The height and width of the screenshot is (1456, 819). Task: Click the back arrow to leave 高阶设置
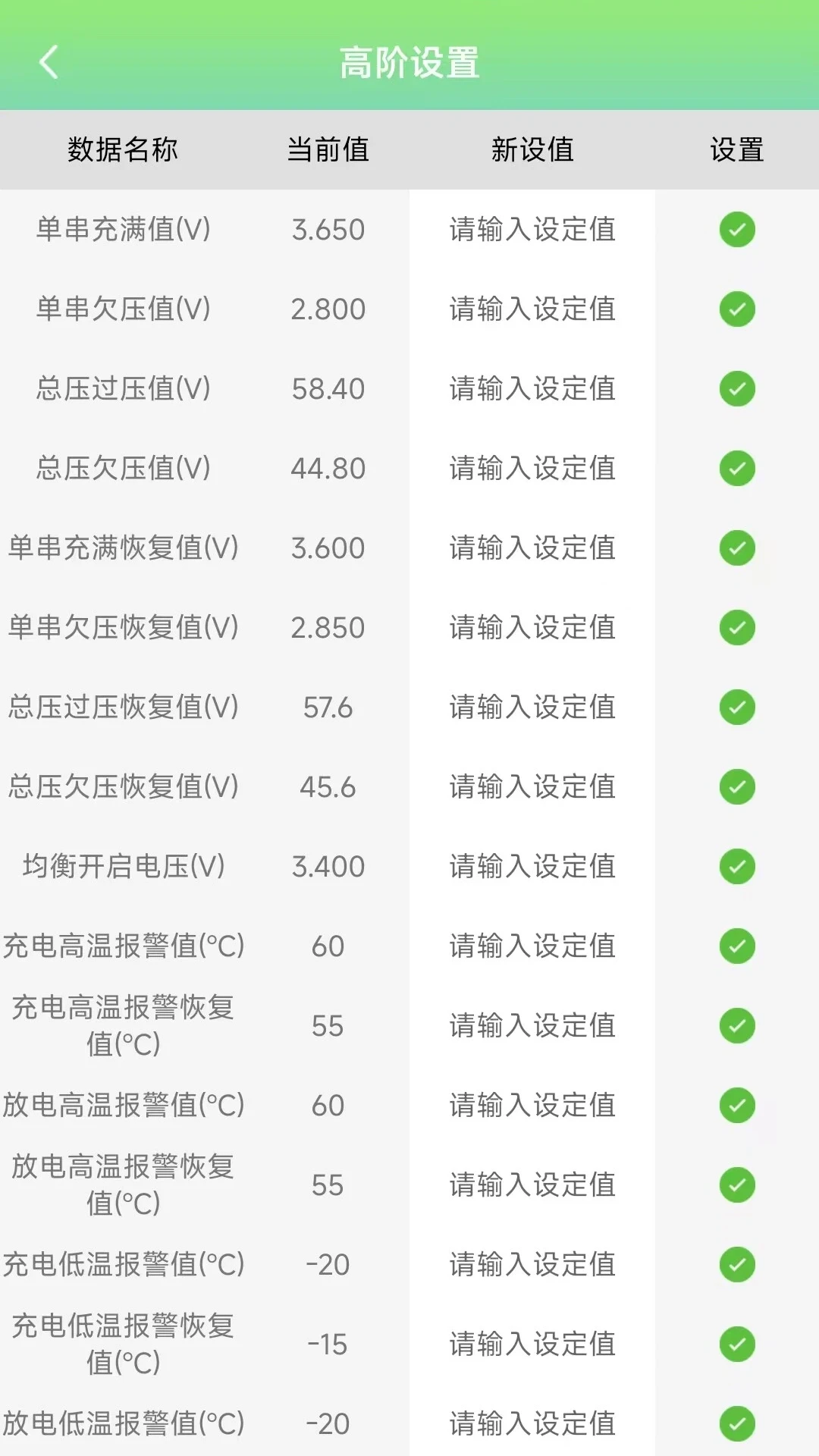[x=48, y=62]
